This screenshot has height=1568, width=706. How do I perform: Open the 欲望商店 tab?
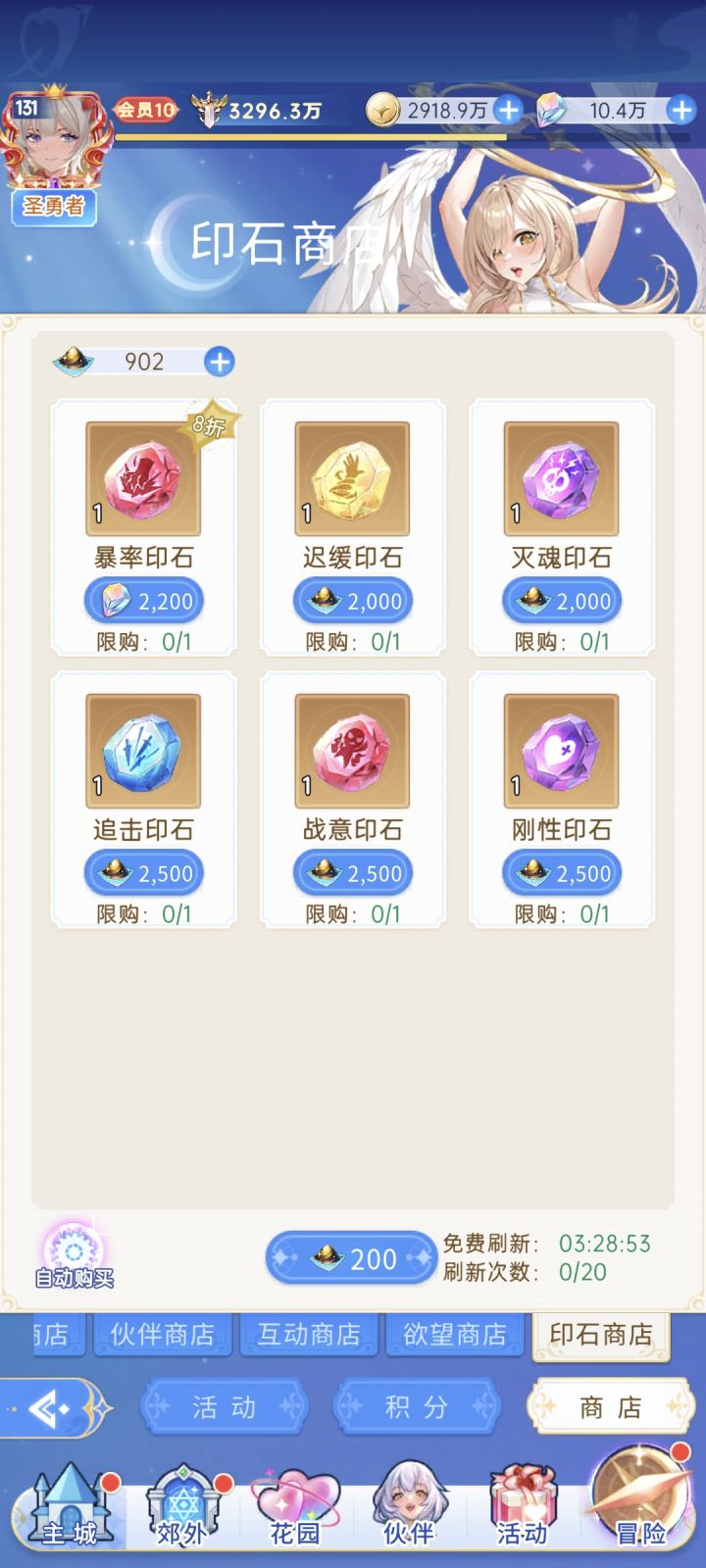(456, 1335)
